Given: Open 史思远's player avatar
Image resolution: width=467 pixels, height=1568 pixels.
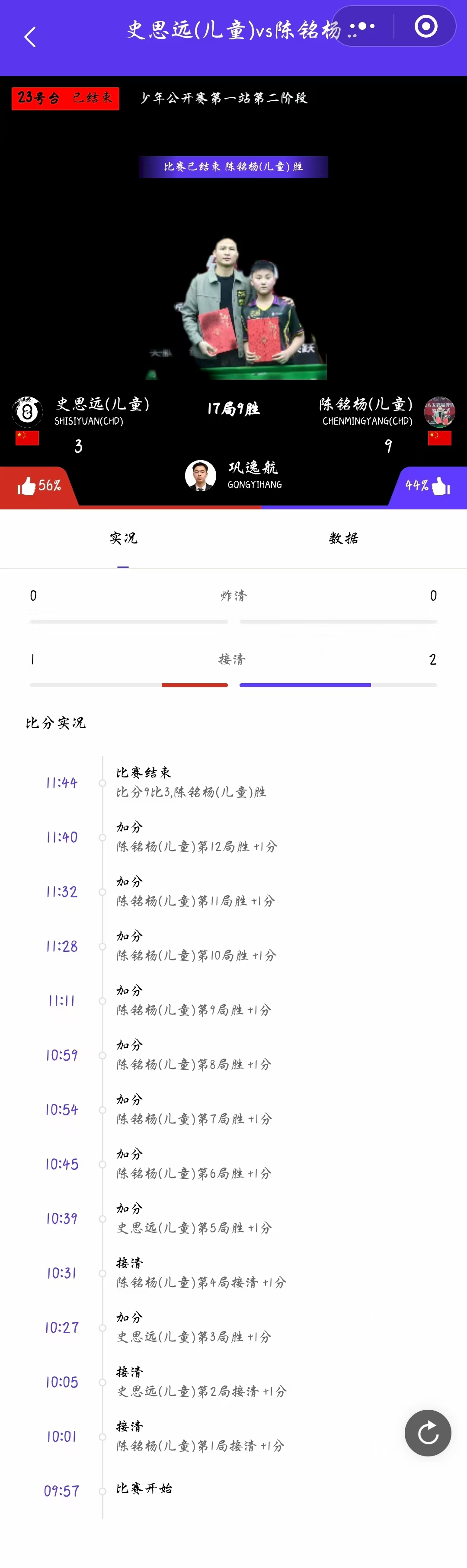Looking at the screenshot, I should (27, 412).
